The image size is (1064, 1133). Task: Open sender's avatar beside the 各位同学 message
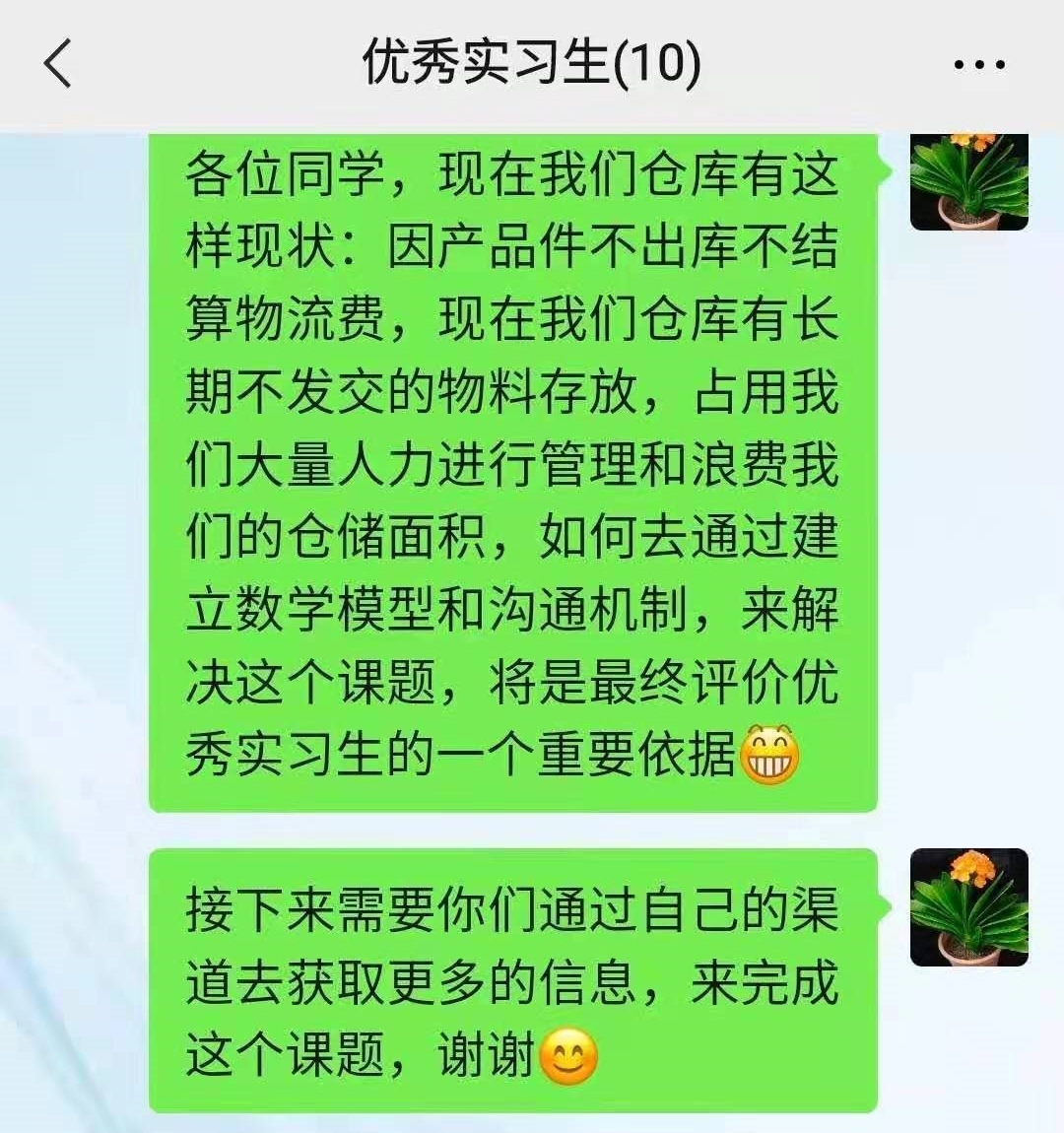point(968,182)
